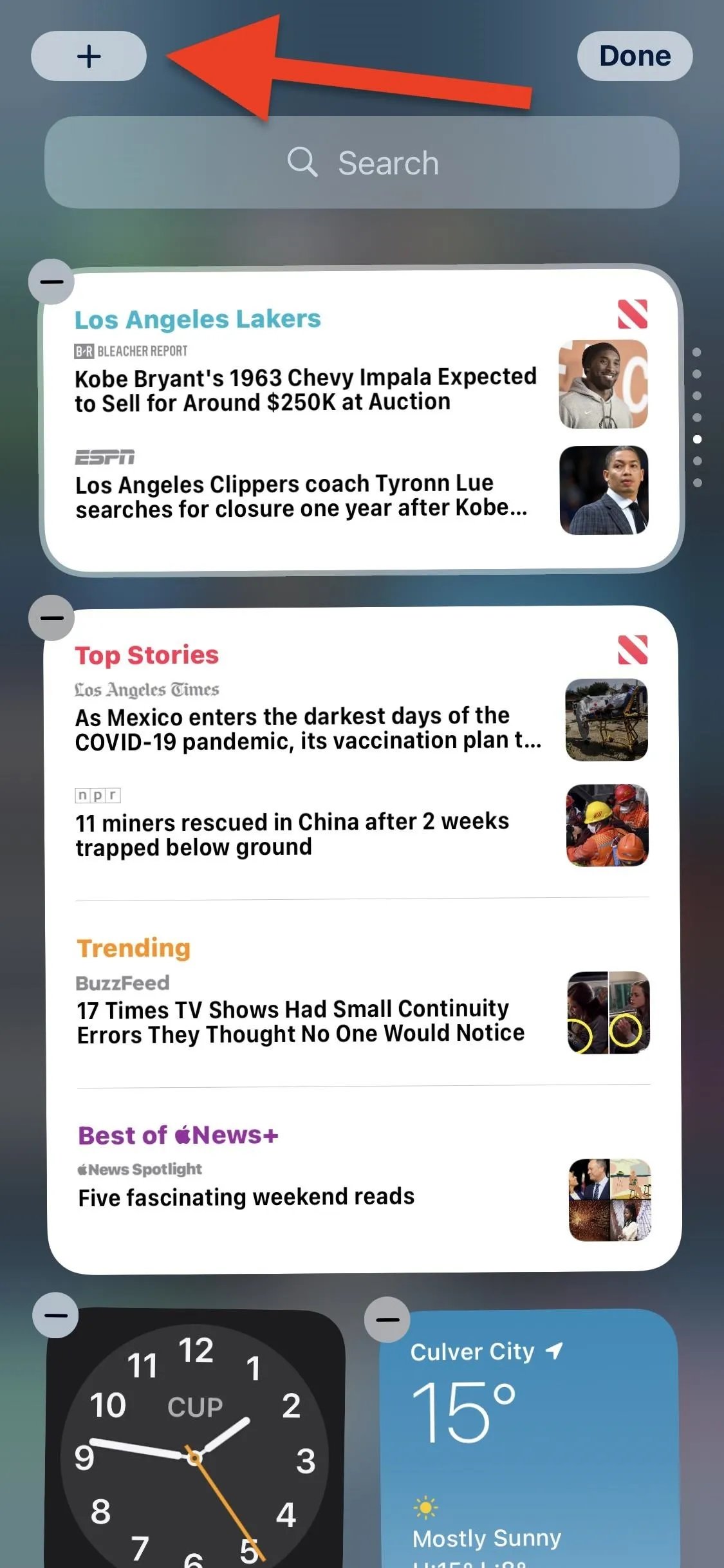Viewport: 724px width, 1568px height.
Task: Select the CUP clock widget
Action: (194, 1439)
